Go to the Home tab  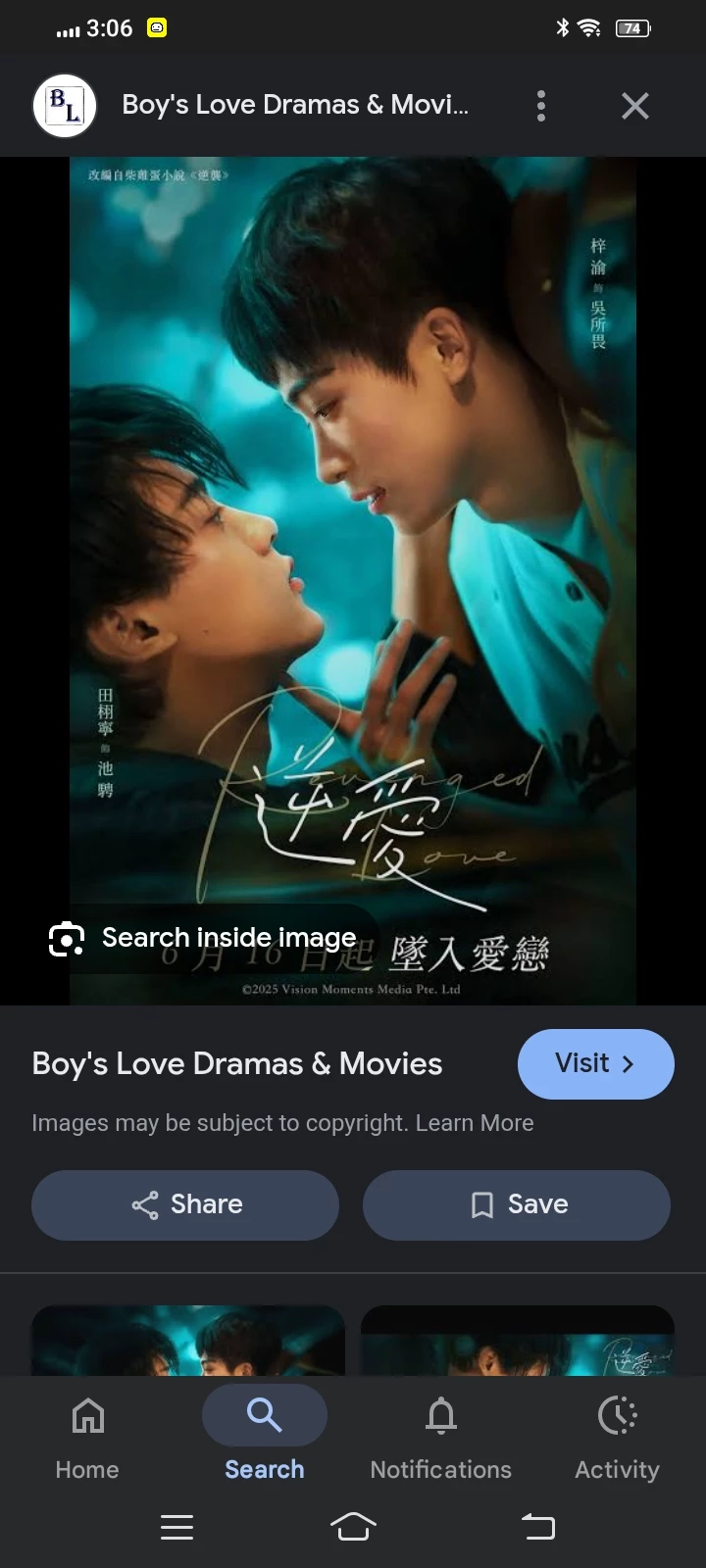coord(87,1438)
